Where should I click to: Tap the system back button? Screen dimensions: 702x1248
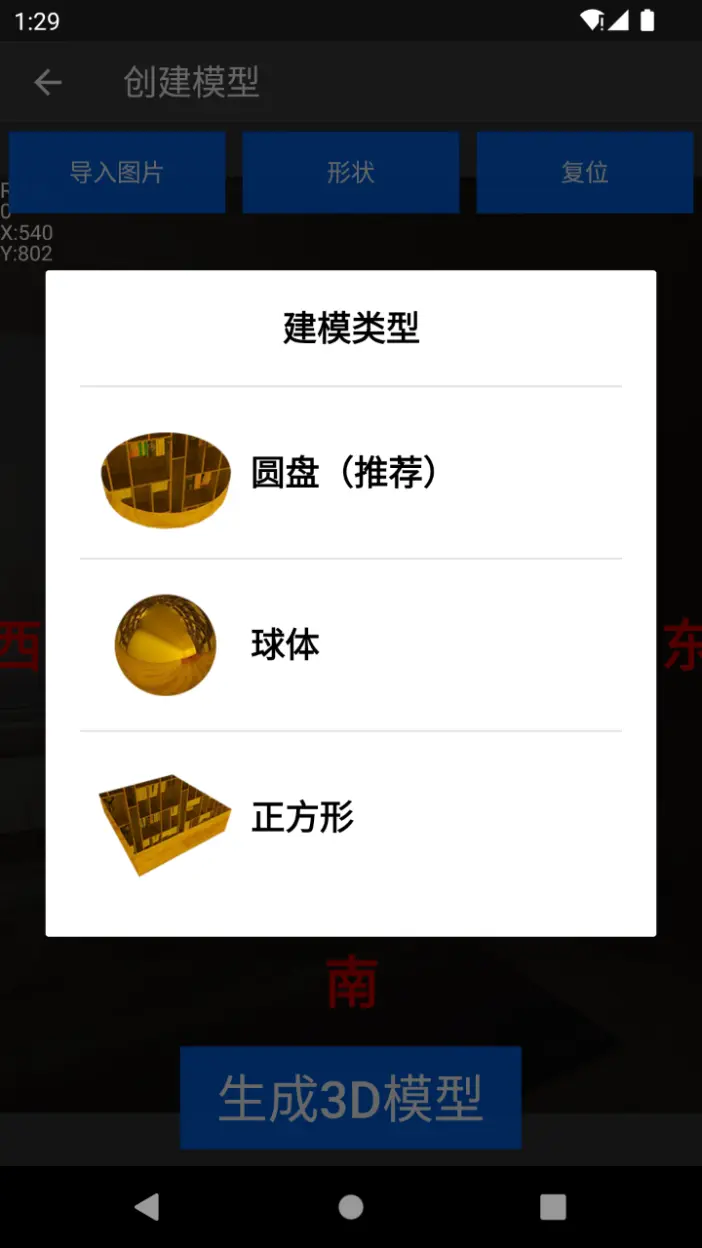[x=147, y=1207]
